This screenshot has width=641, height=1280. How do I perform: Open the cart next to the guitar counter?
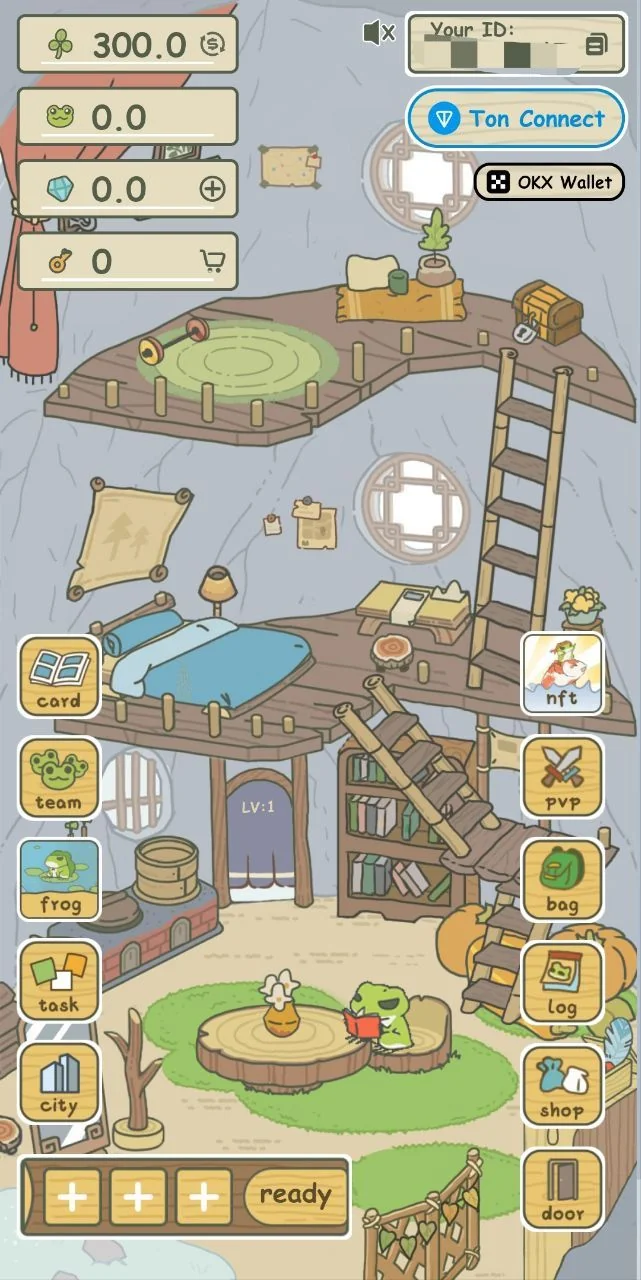[212, 262]
